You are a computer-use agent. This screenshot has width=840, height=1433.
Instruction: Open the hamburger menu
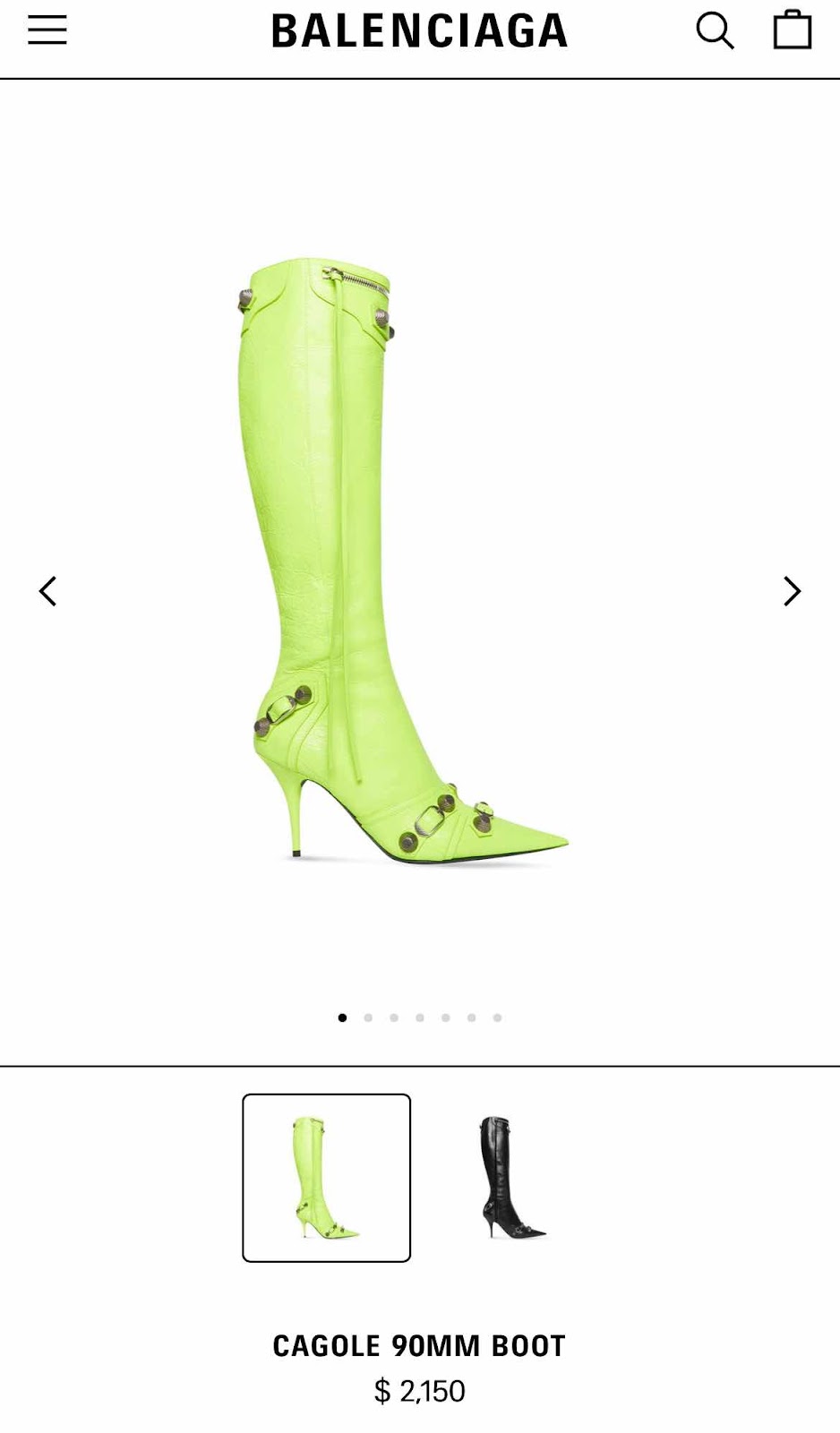[x=47, y=30]
